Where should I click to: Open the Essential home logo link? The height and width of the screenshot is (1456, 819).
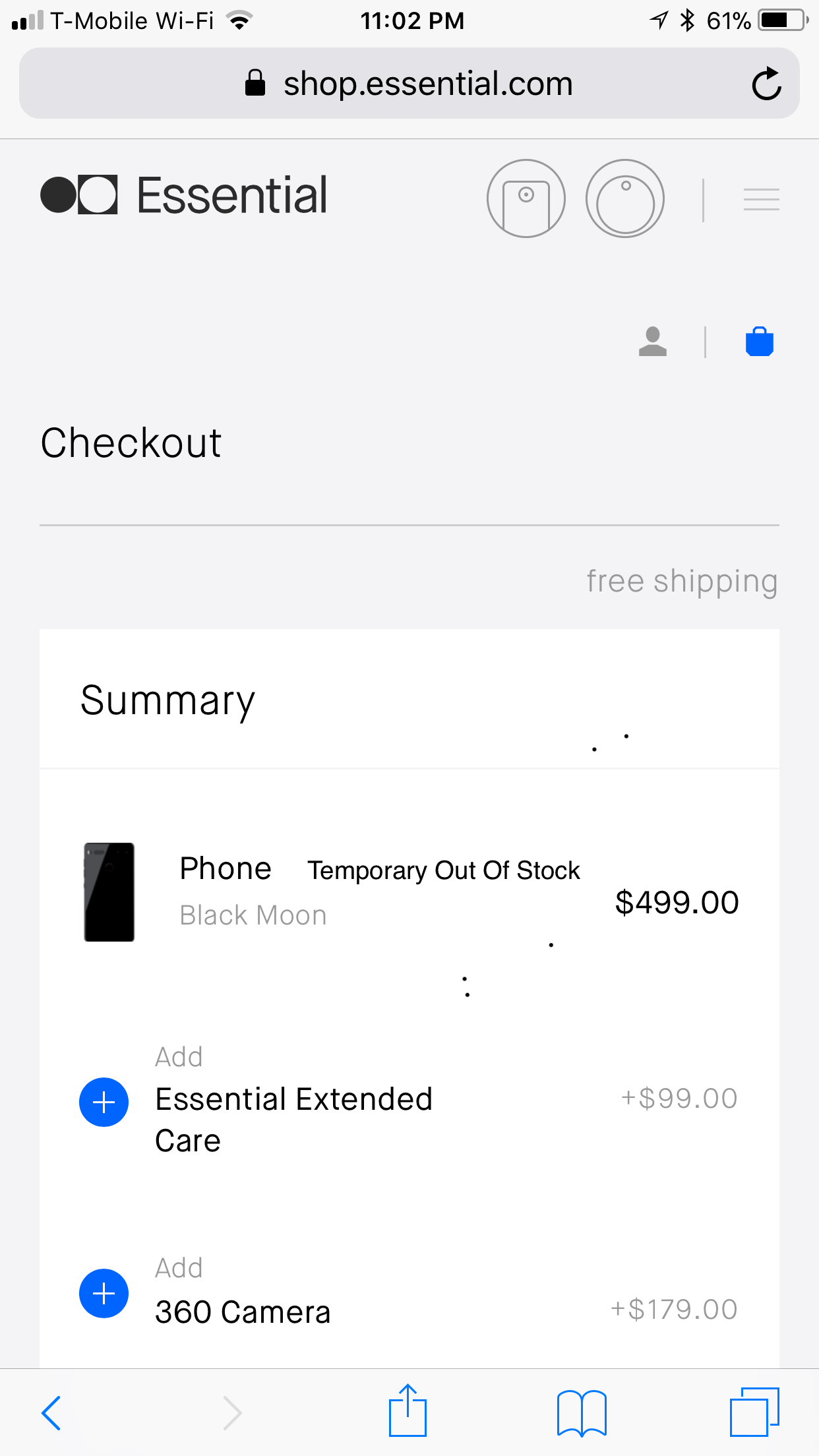click(184, 195)
